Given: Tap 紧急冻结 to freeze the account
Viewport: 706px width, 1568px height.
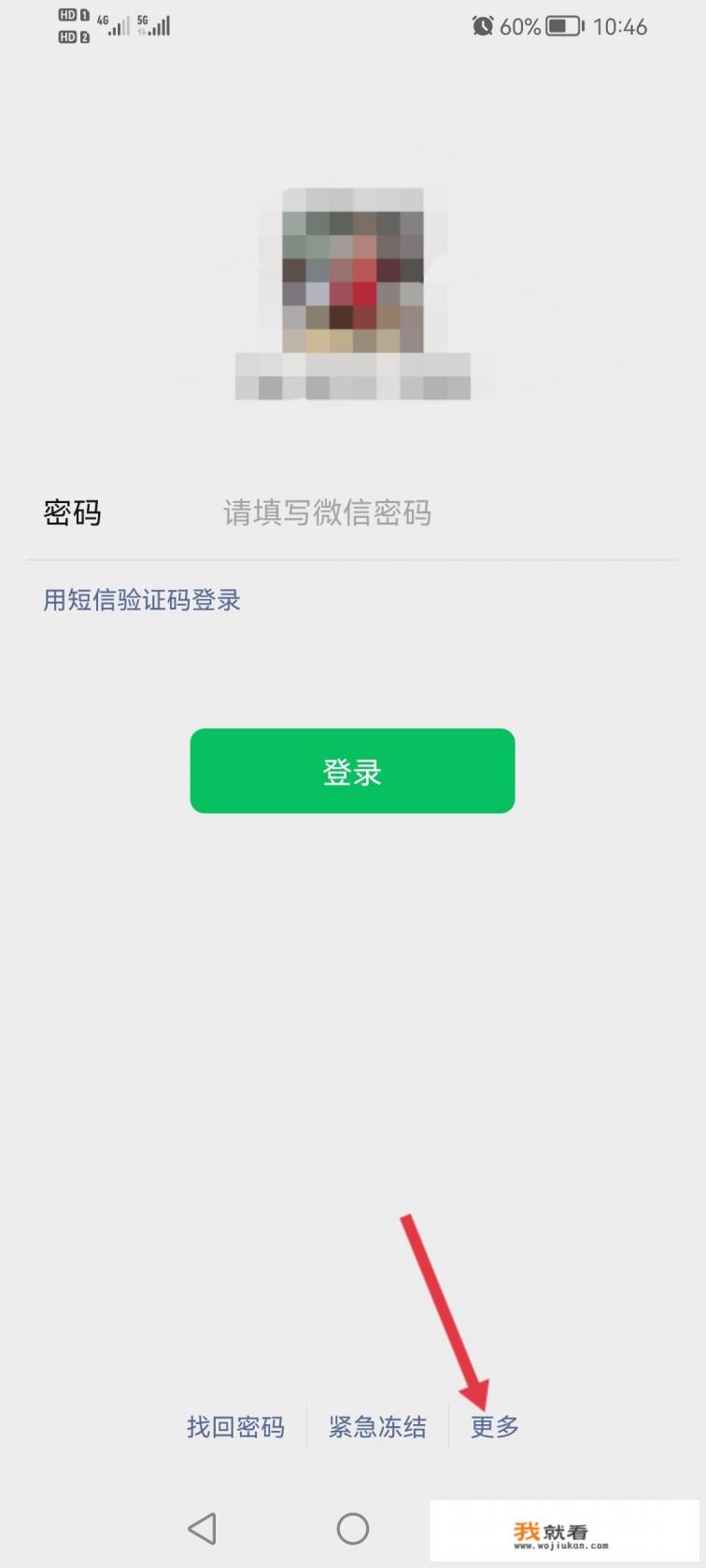Looking at the screenshot, I should (378, 1426).
